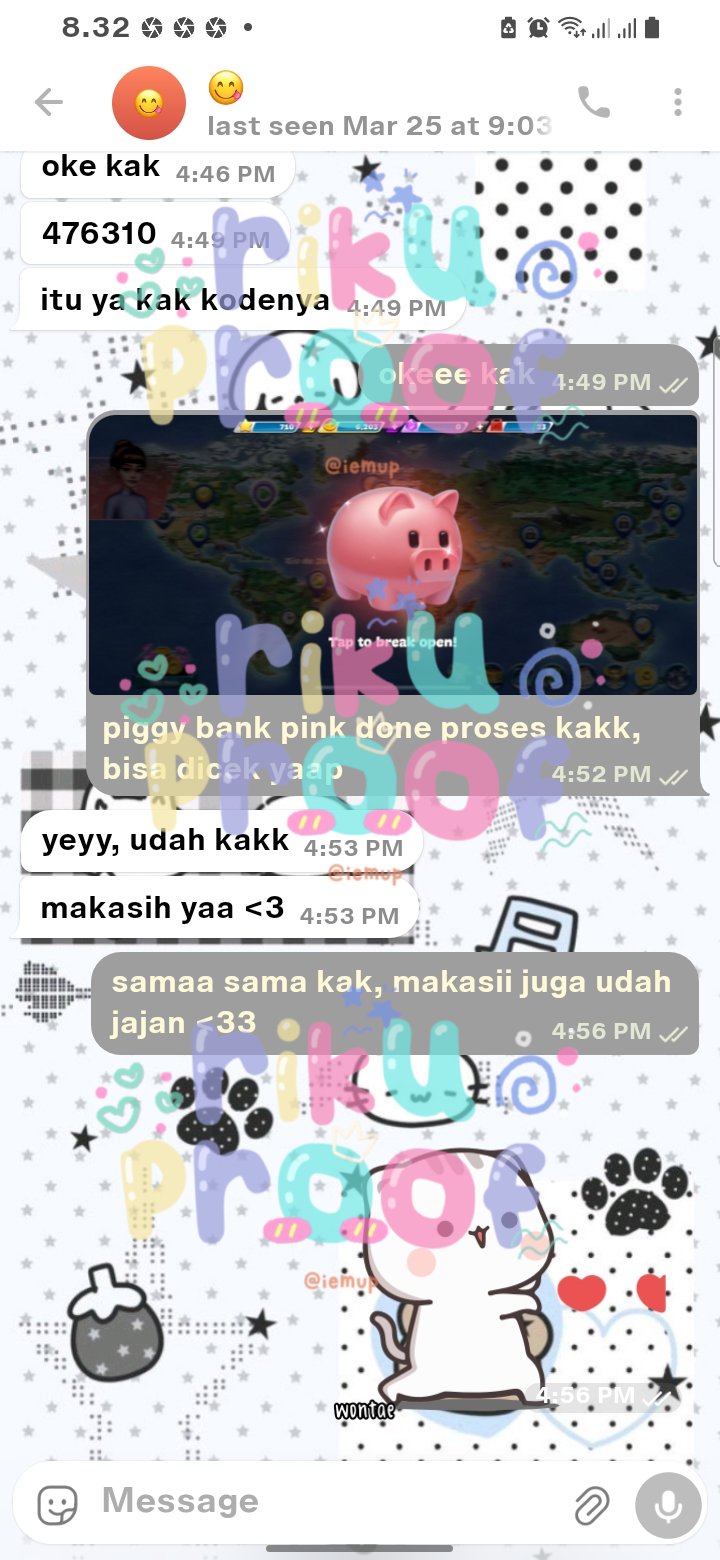Attach a file with the paperclip
The height and width of the screenshot is (1560, 720).
[x=591, y=1504]
